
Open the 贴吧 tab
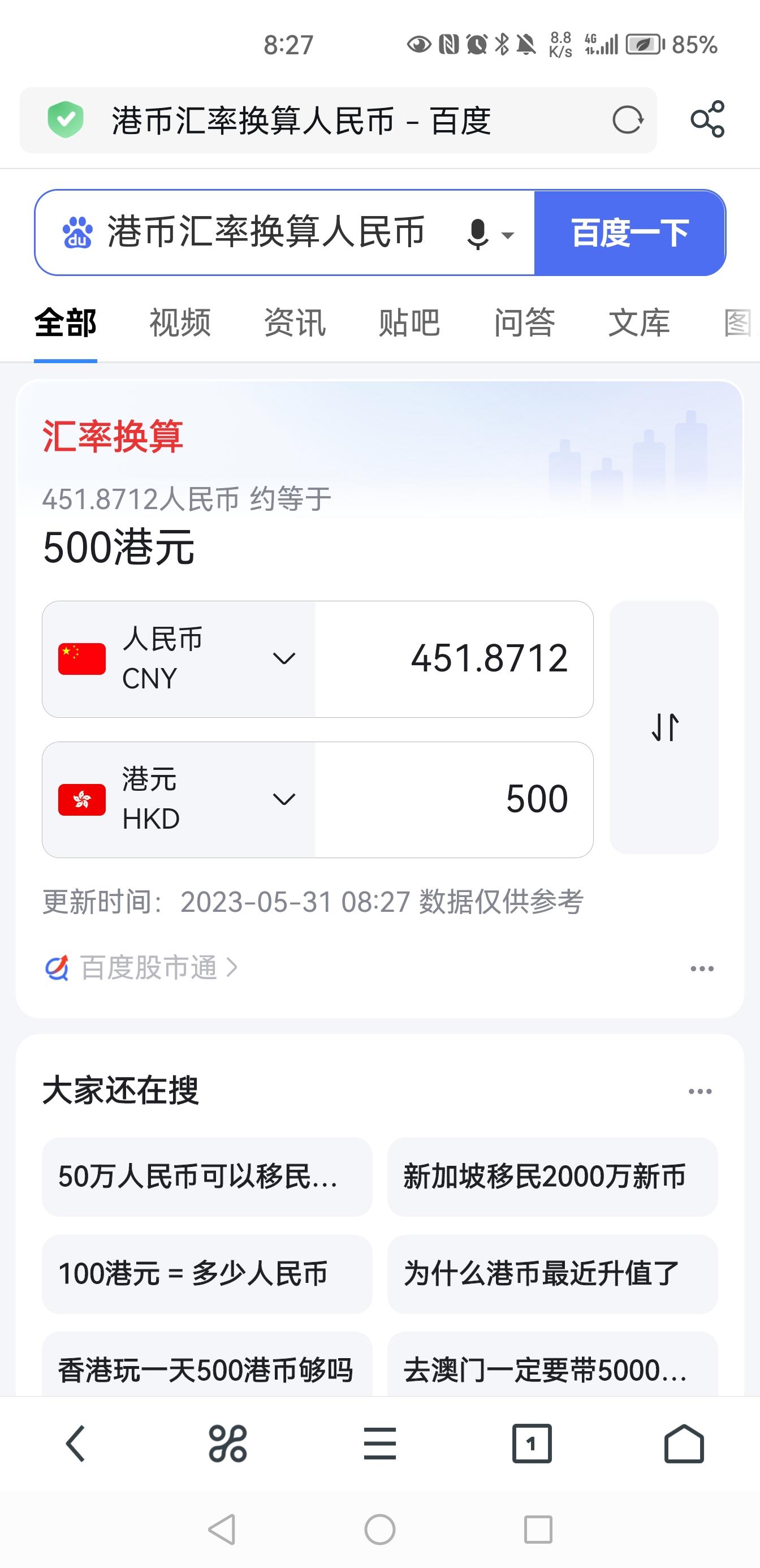tap(409, 322)
